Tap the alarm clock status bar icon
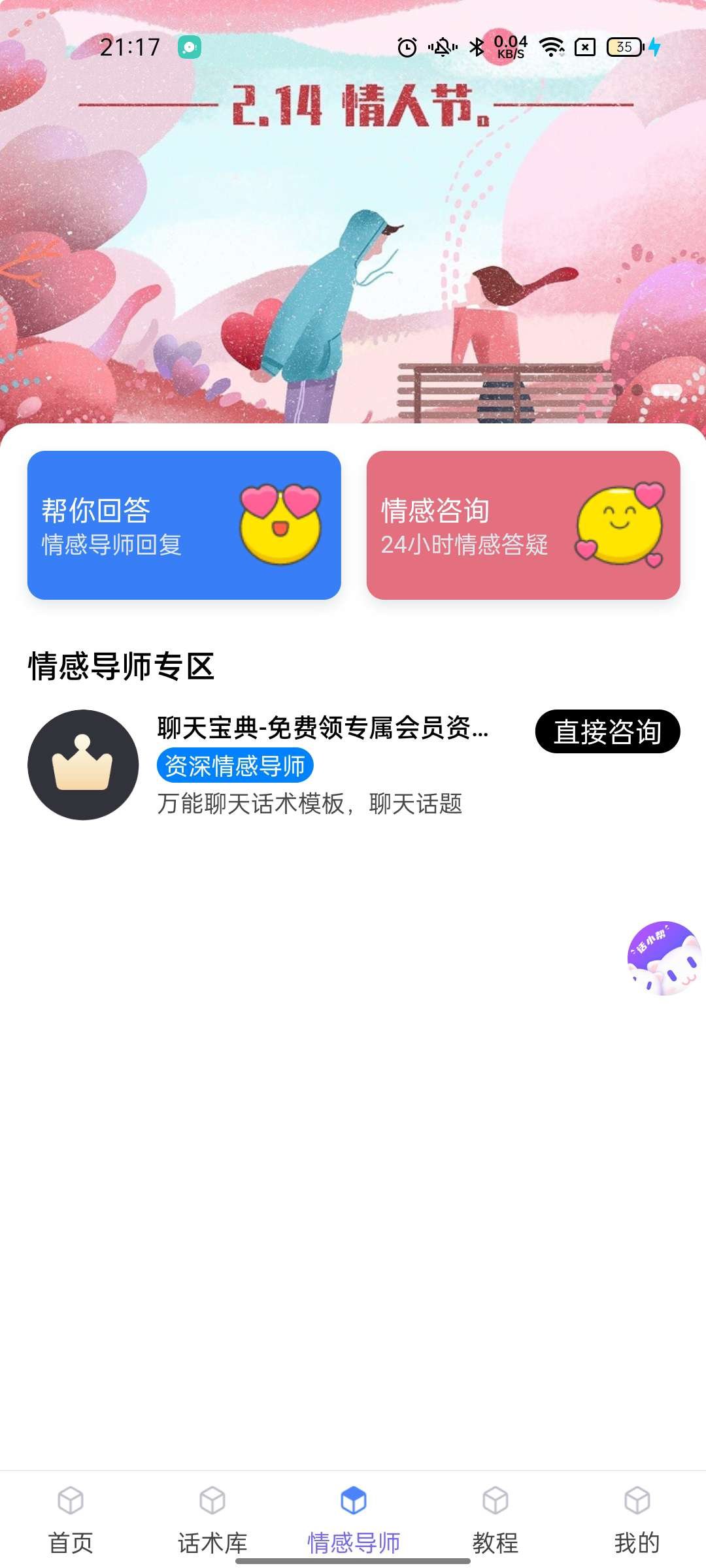 405,47
